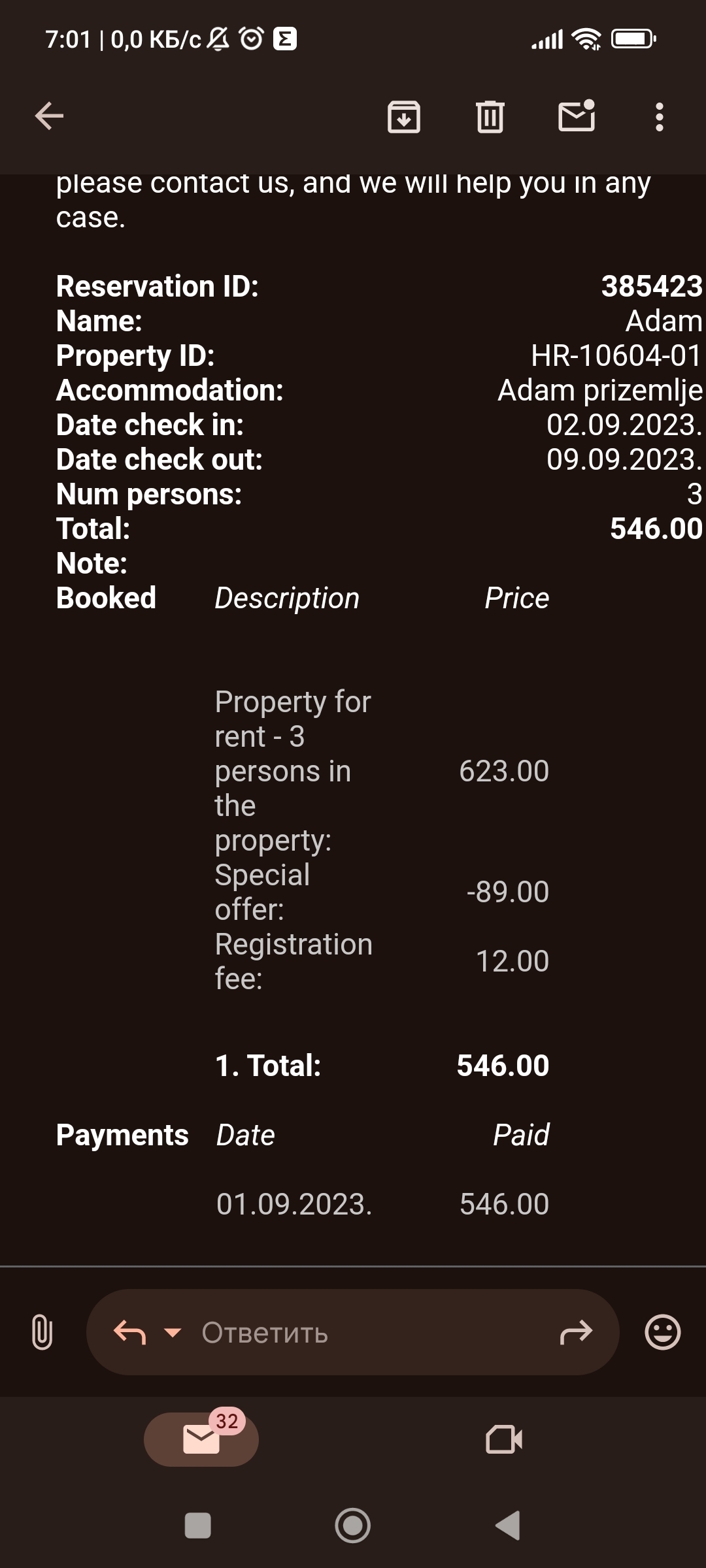Screen dimensions: 706x1568
Task: Switch to the Mail tab
Action: click(x=201, y=1439)
